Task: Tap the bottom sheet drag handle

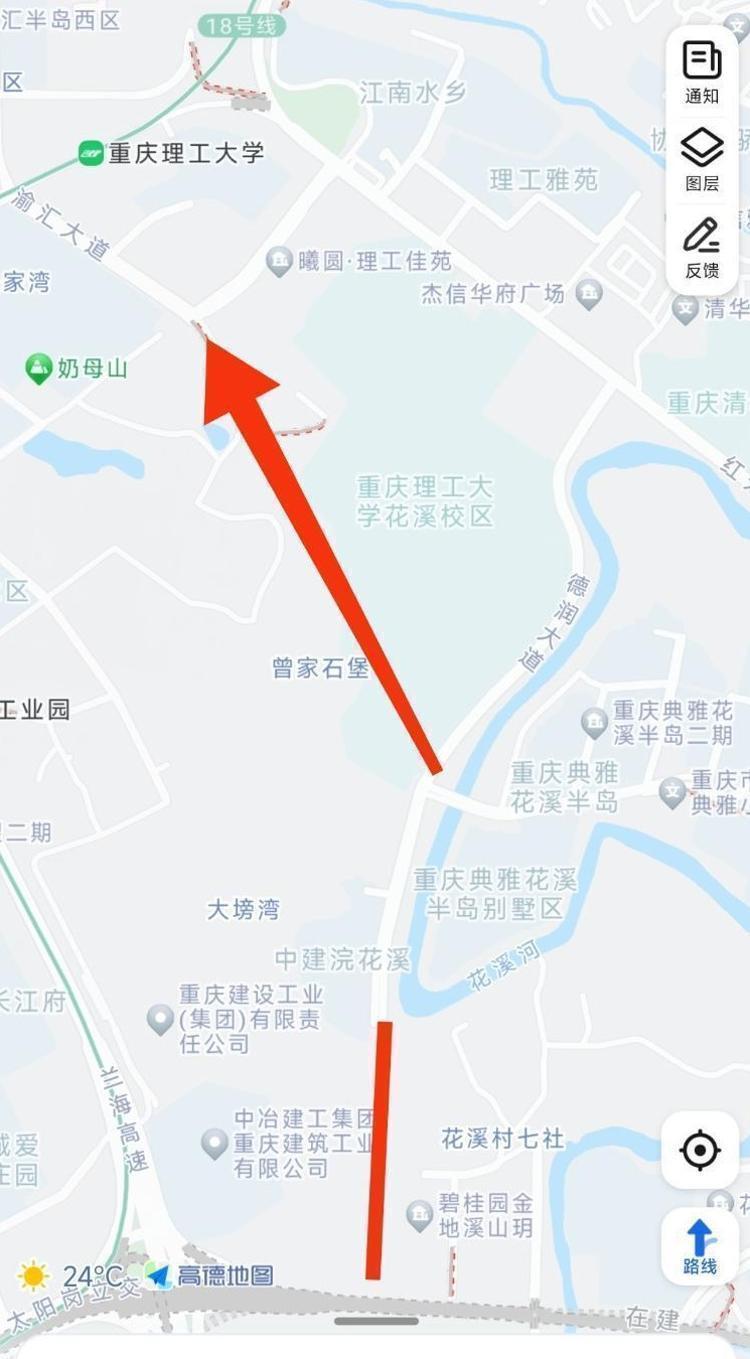Action: (x=376, y=1321)
